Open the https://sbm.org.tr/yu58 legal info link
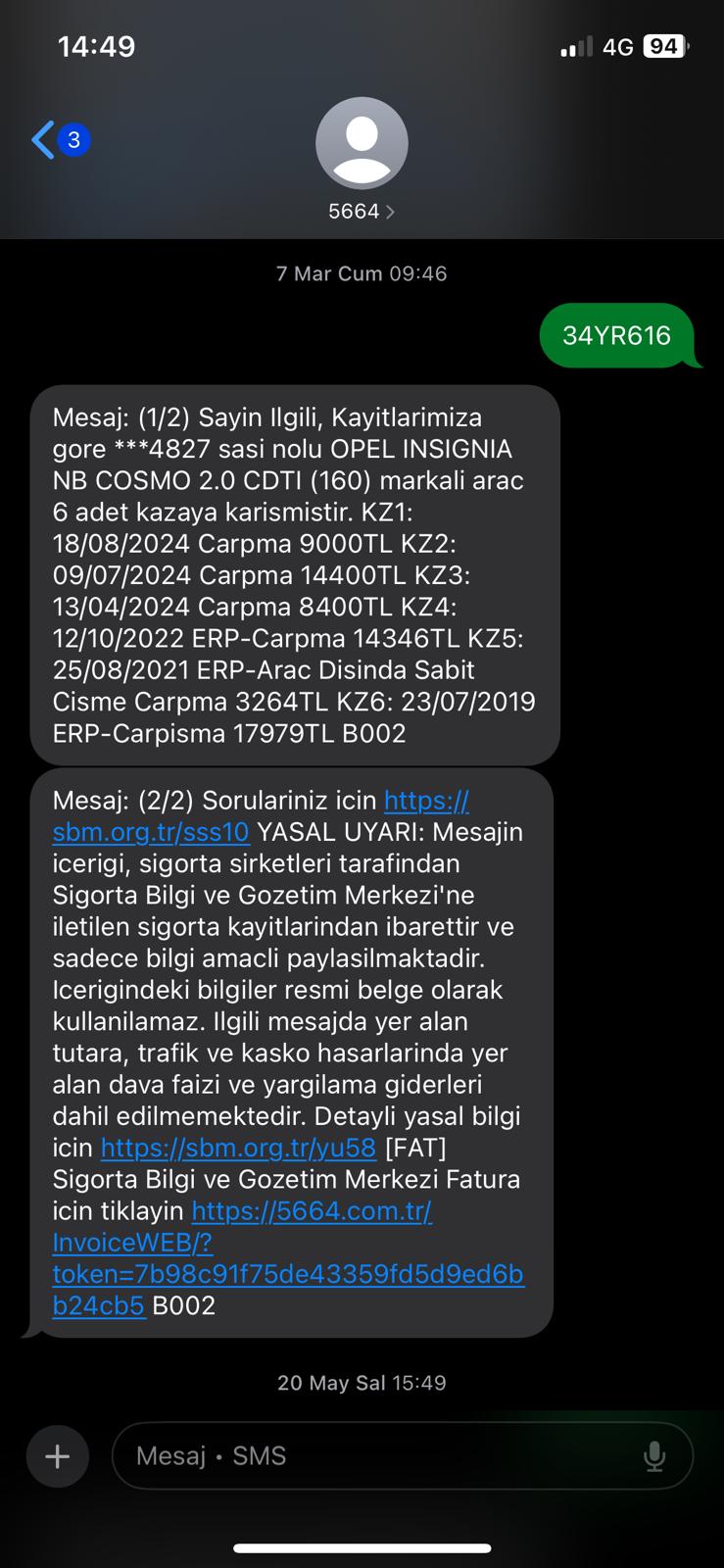Viewport: 724px width, 1568px height. 238,1148
